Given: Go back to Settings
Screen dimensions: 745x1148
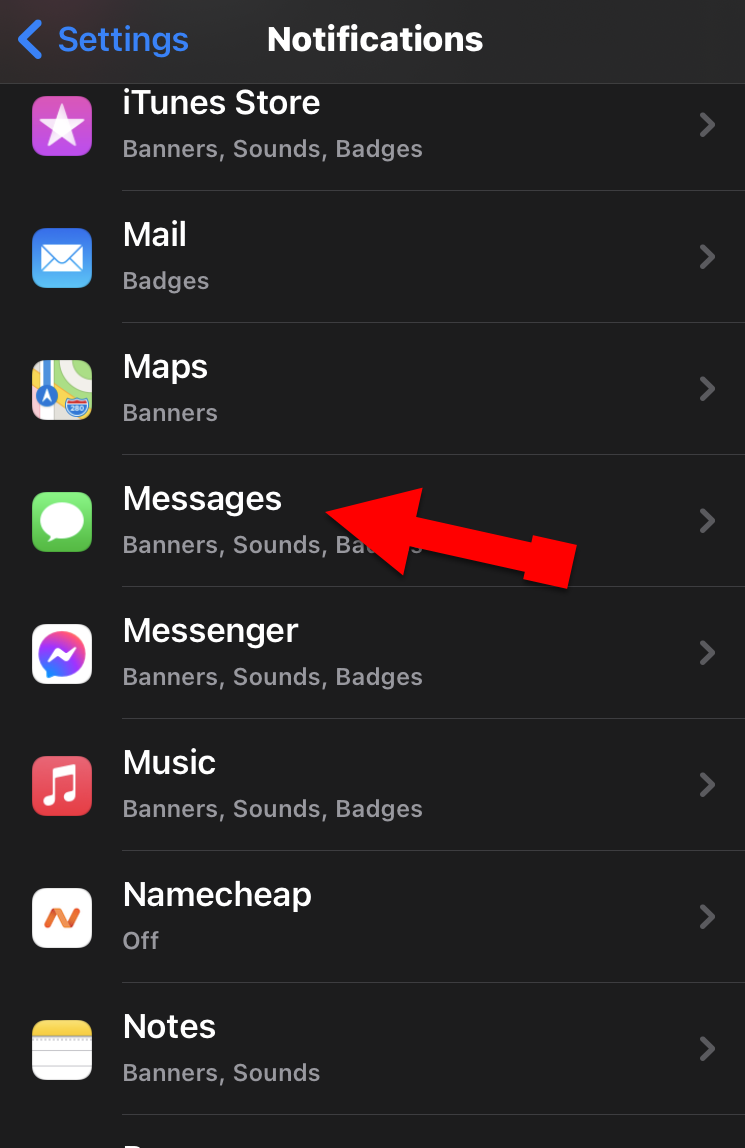Looking at the screenshot, I should (104, 40).
